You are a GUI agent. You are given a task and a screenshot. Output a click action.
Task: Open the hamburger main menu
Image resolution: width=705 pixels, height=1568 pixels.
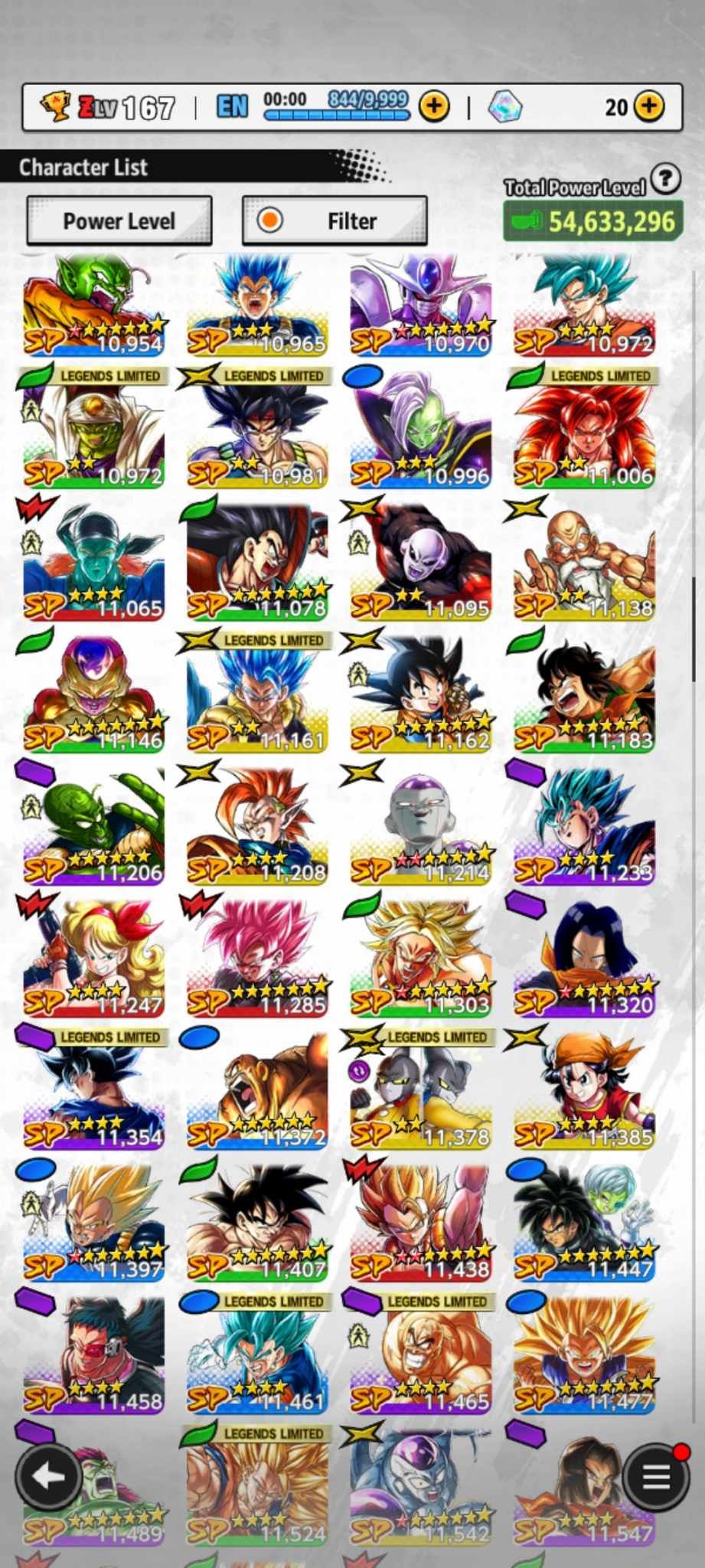pyautogui.click(x=655, y=1476)
